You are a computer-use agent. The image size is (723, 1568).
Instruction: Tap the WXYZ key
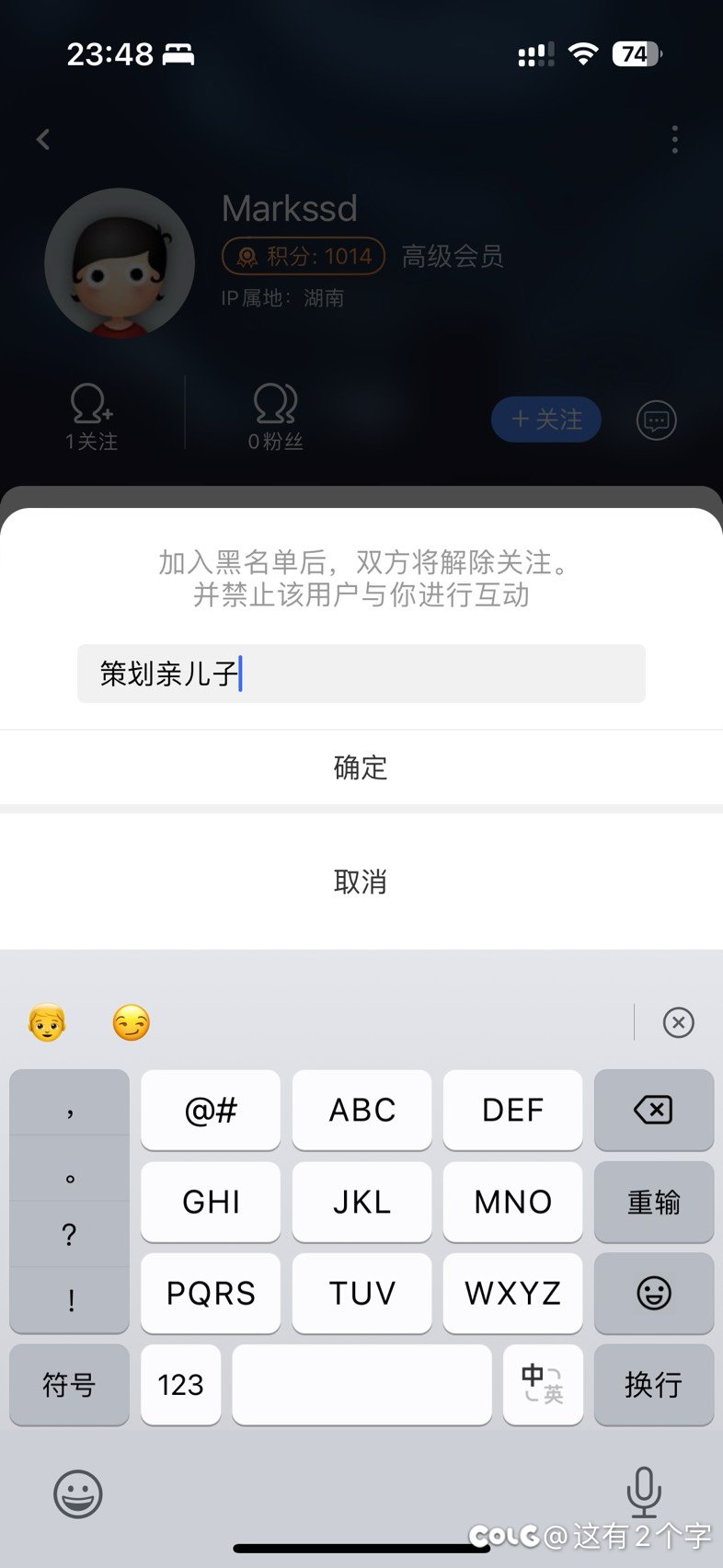point(512,1293)
